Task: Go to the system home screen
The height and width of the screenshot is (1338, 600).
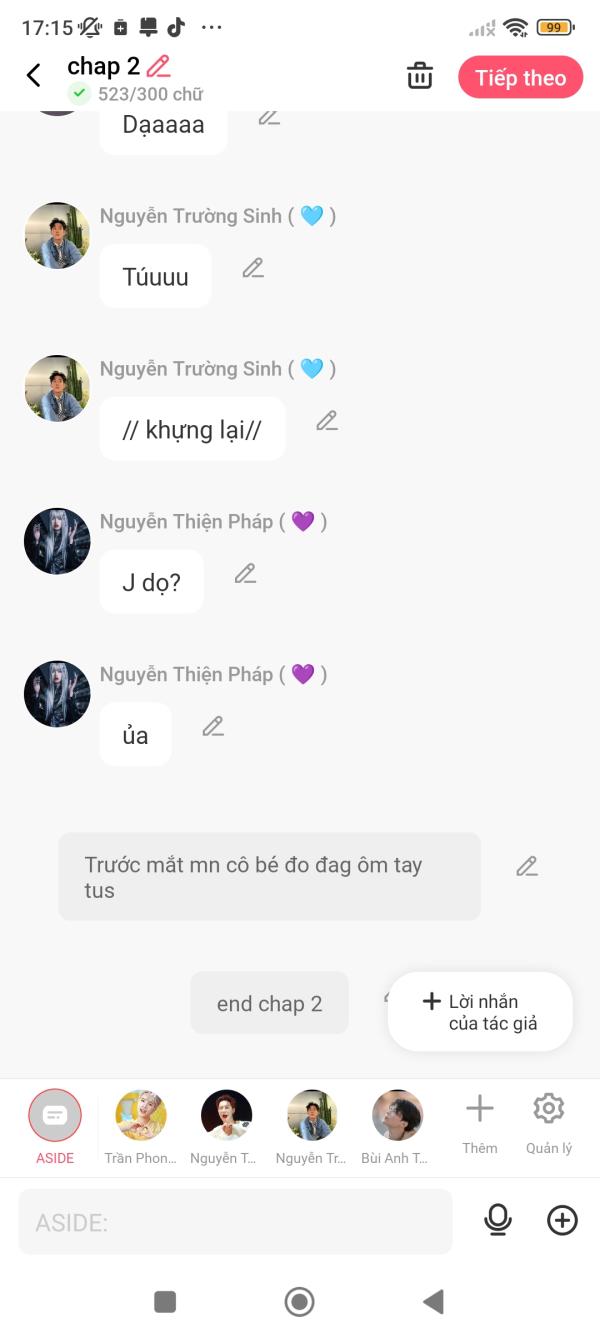Action: point(299,1301)
